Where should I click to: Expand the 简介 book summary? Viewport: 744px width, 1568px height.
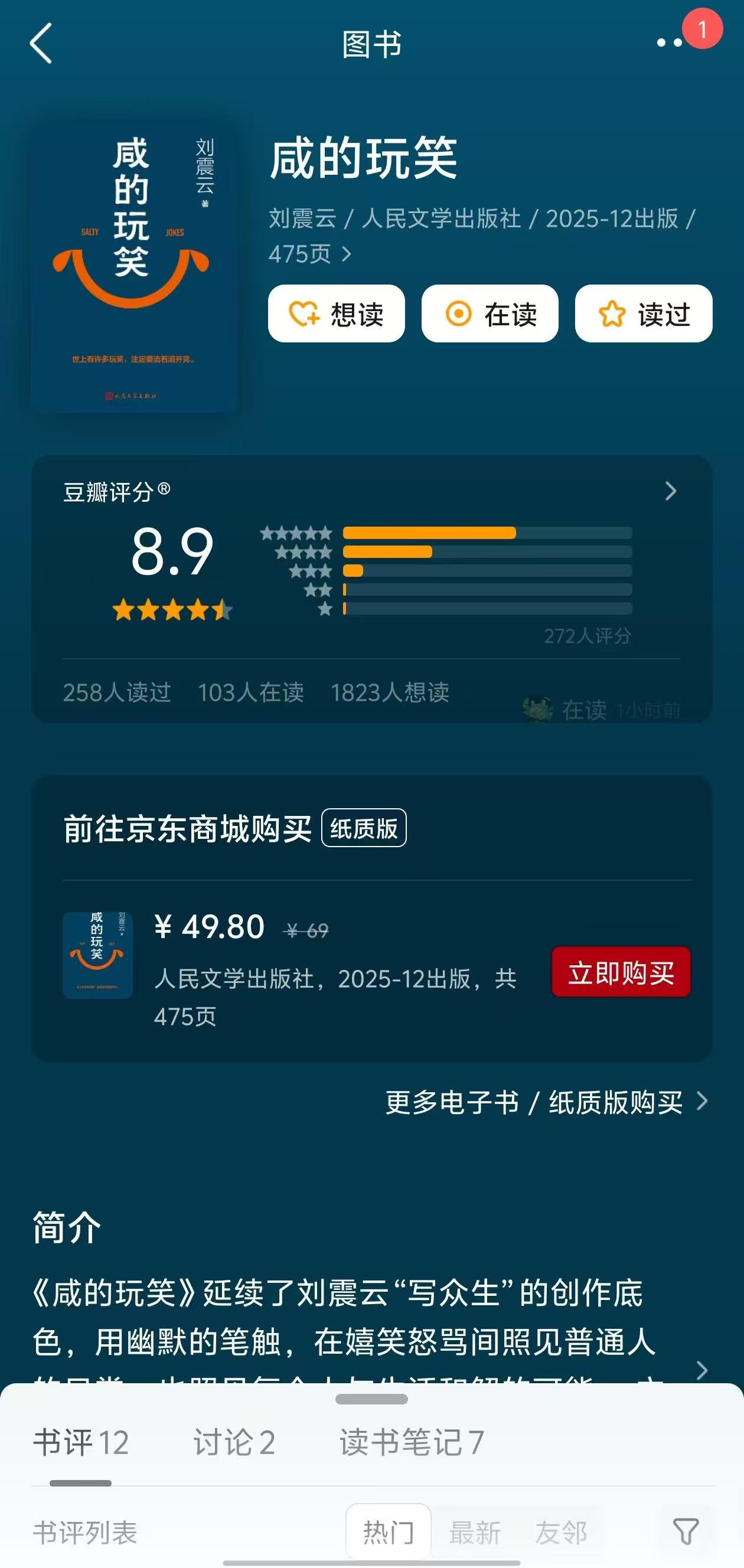pos(701,1370)
